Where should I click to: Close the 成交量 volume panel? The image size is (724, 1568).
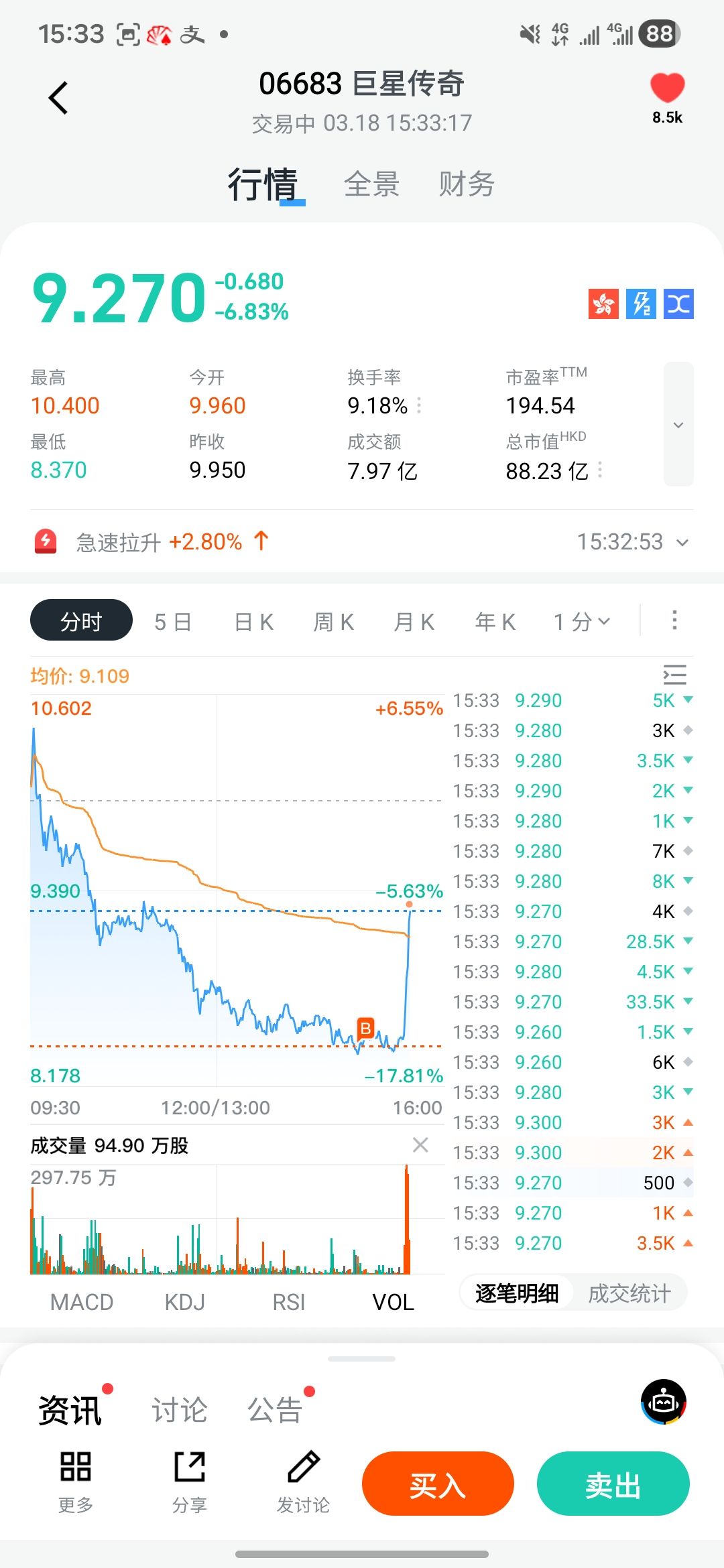[x=420, y=1145]
